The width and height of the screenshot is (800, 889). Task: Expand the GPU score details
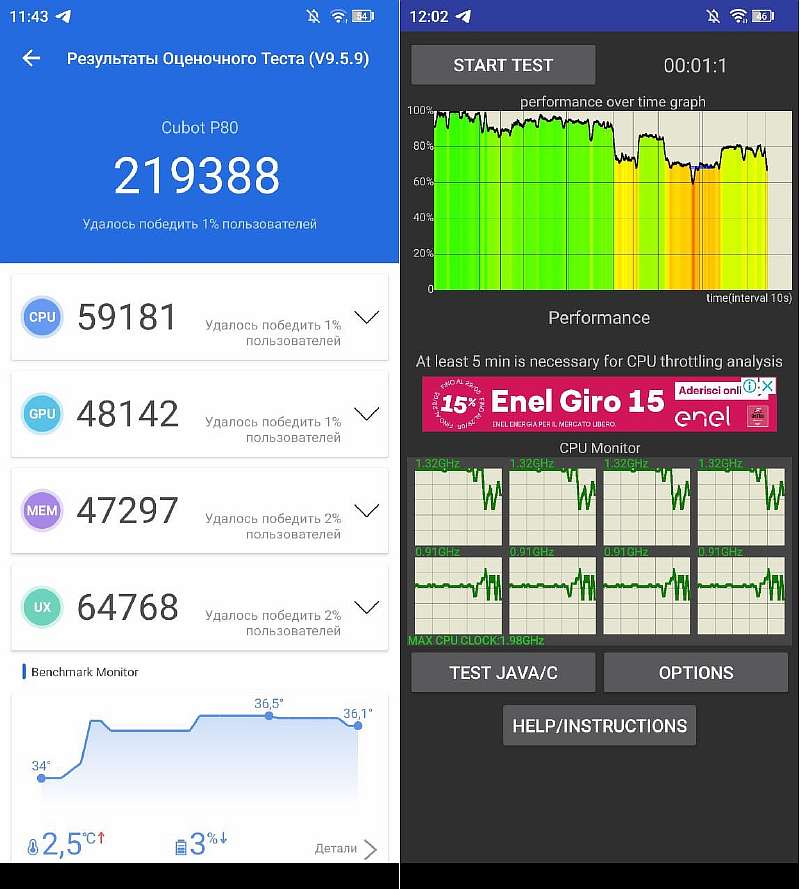tap(367, 414)
